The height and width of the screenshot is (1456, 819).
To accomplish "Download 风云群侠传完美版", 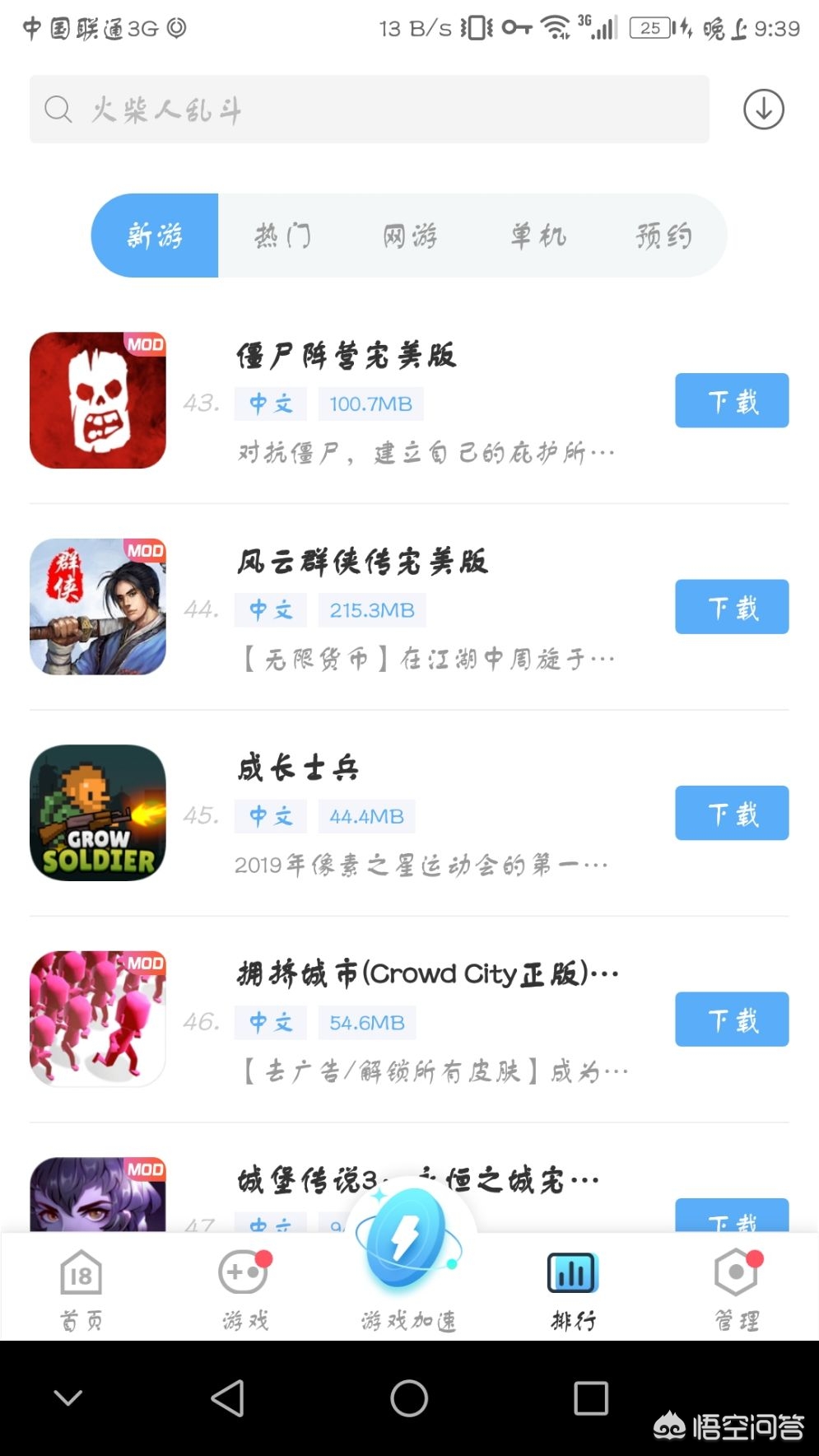I will pyautogui.click(x=731, y=607).
